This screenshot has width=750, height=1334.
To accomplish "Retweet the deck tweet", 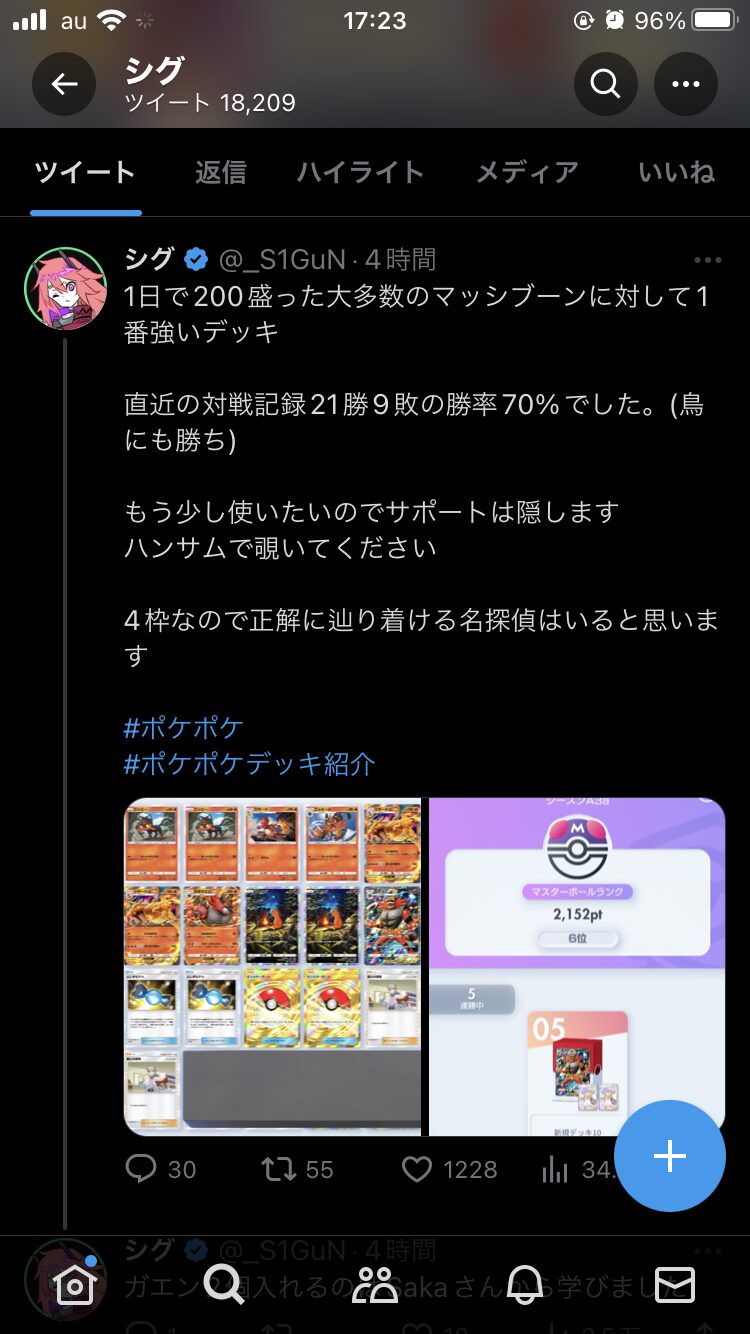I will coord(297,1169).
